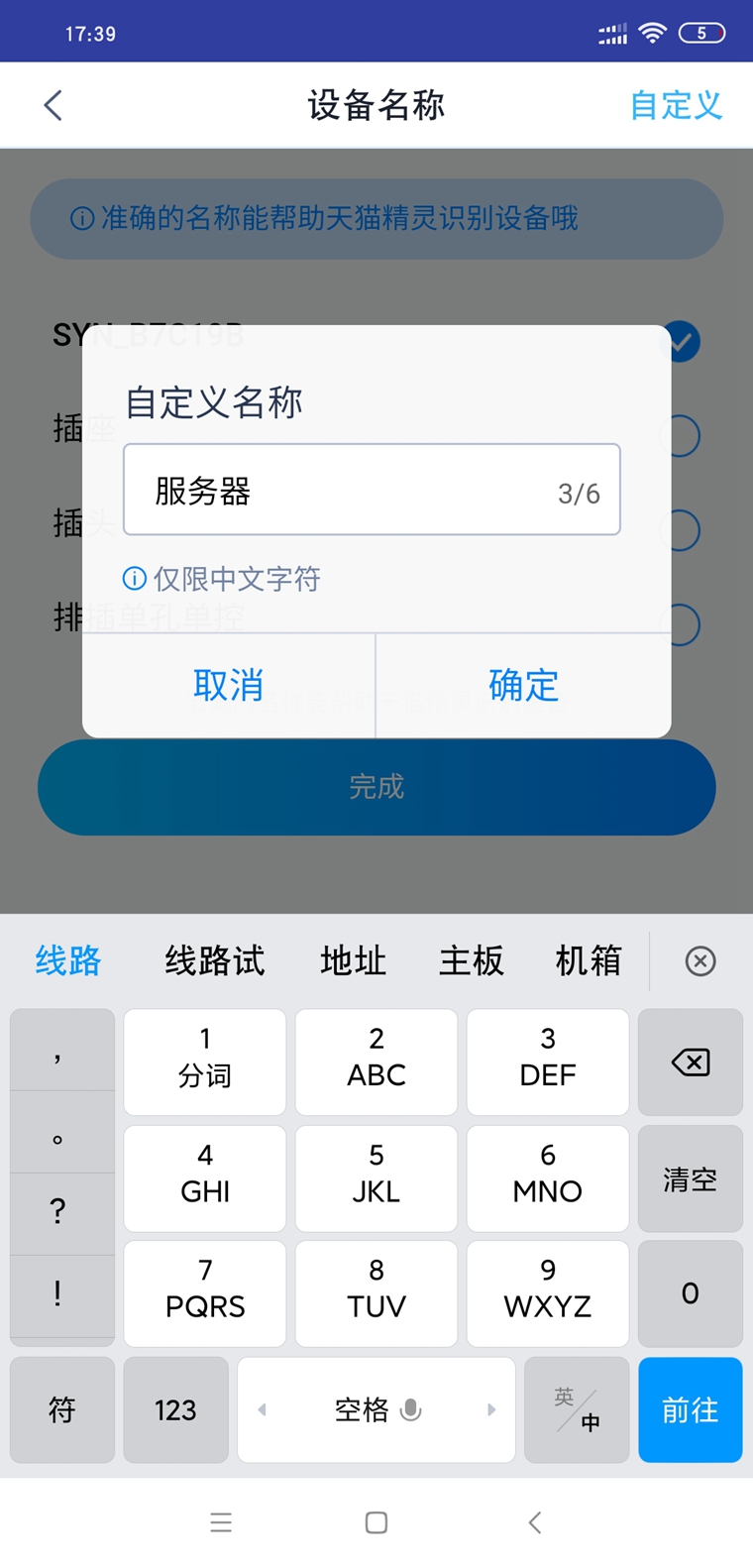Dismiss the keyboard suggestion bar

(x=700, y=960)
